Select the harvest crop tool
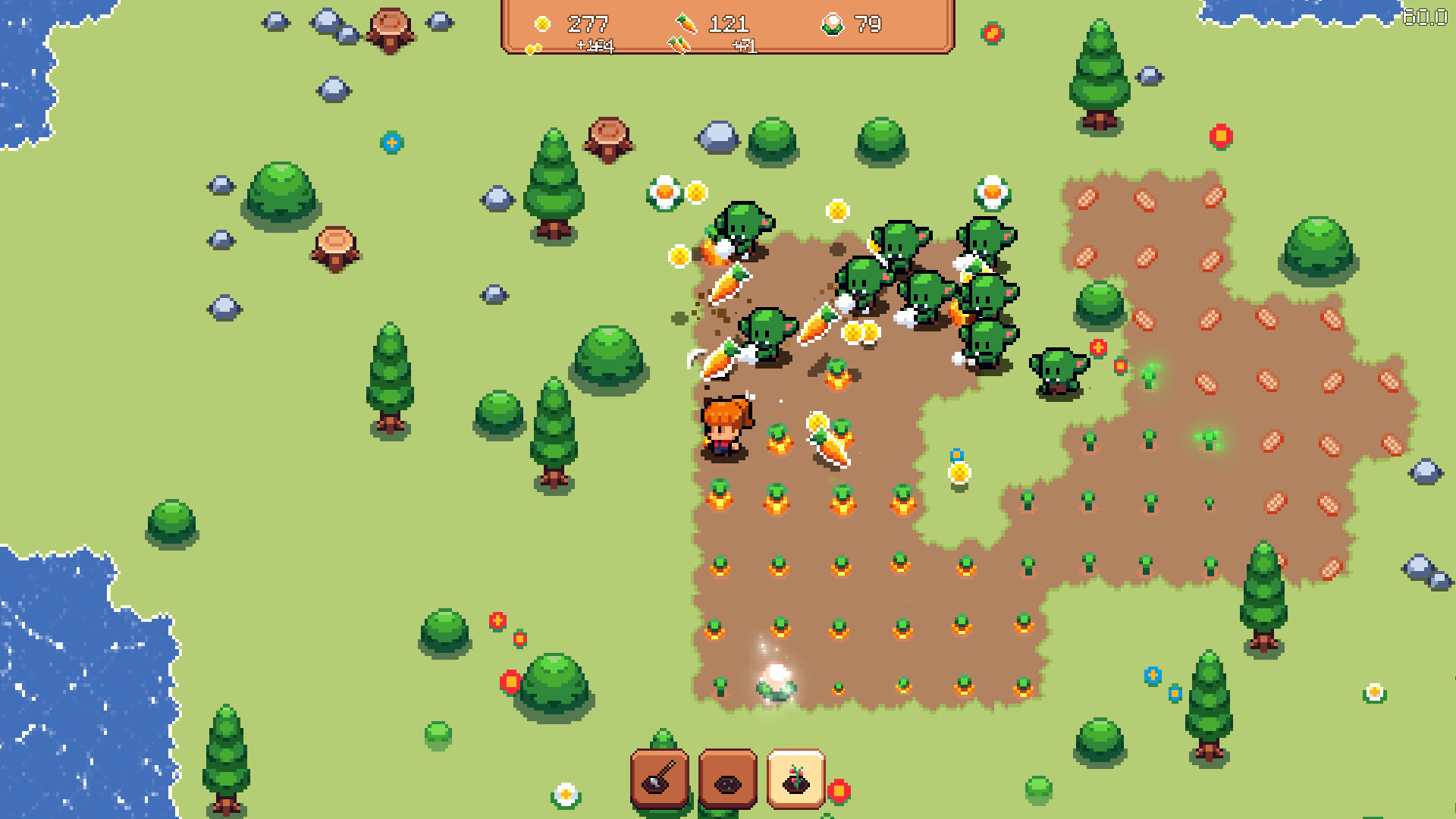This screenshot has width=1456, height=819. point(795,779)
